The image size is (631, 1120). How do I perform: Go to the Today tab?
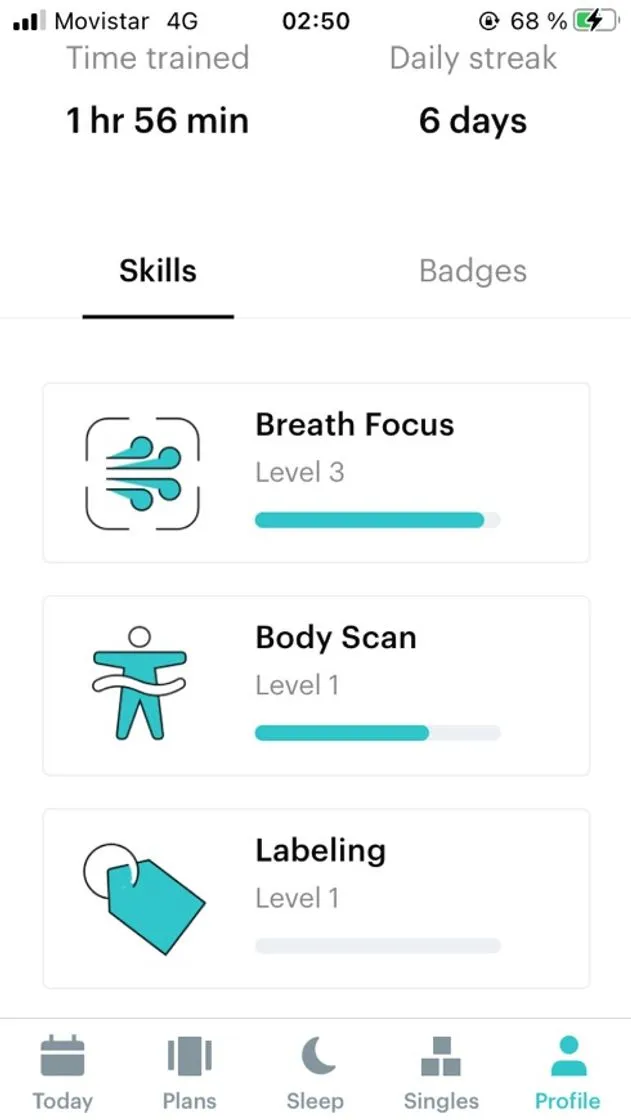[x=63, y=1071]
